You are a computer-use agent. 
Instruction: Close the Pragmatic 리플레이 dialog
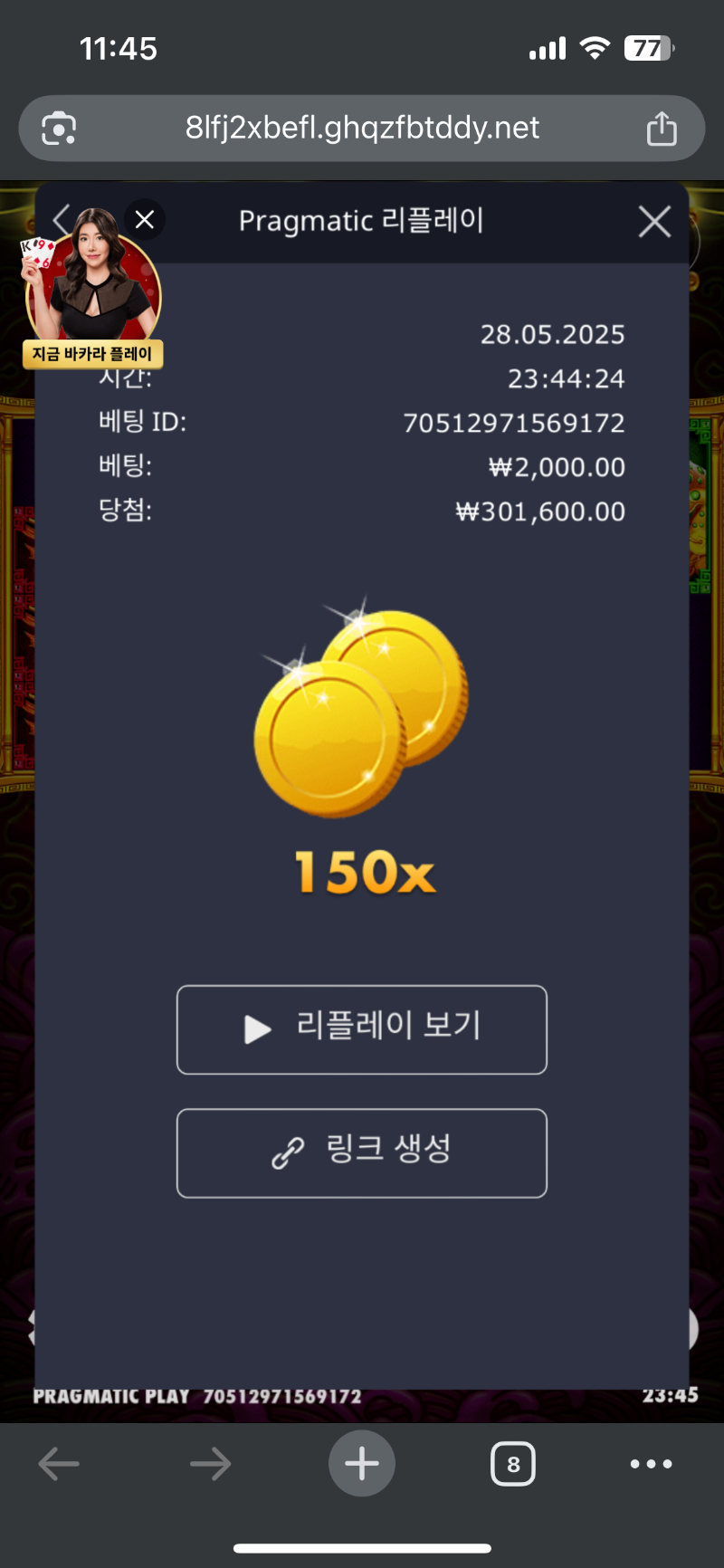[x=654, y=221]
